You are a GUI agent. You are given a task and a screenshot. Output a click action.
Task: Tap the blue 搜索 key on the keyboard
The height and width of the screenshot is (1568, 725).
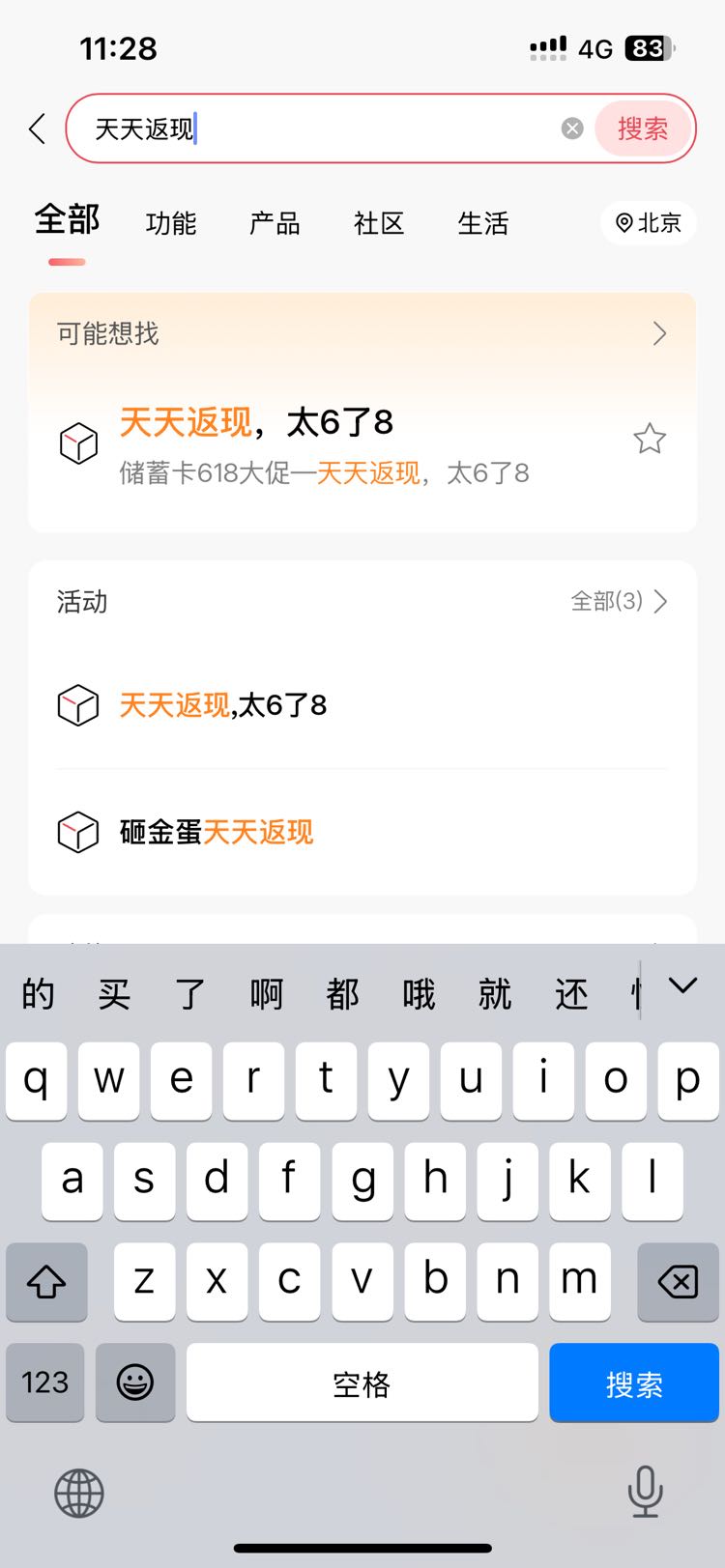[x=634, y=1383]
